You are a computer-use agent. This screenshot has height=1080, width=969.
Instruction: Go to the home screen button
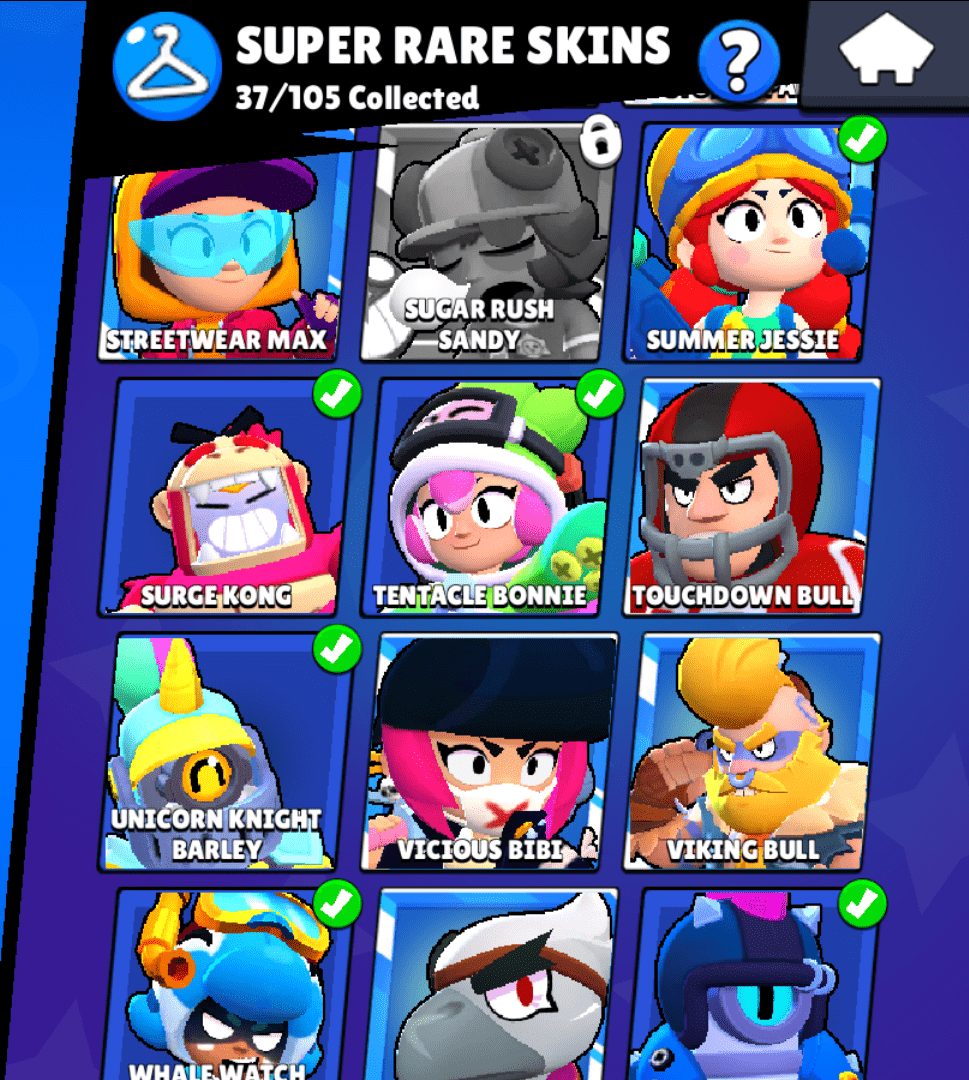(x=886, y=57)
